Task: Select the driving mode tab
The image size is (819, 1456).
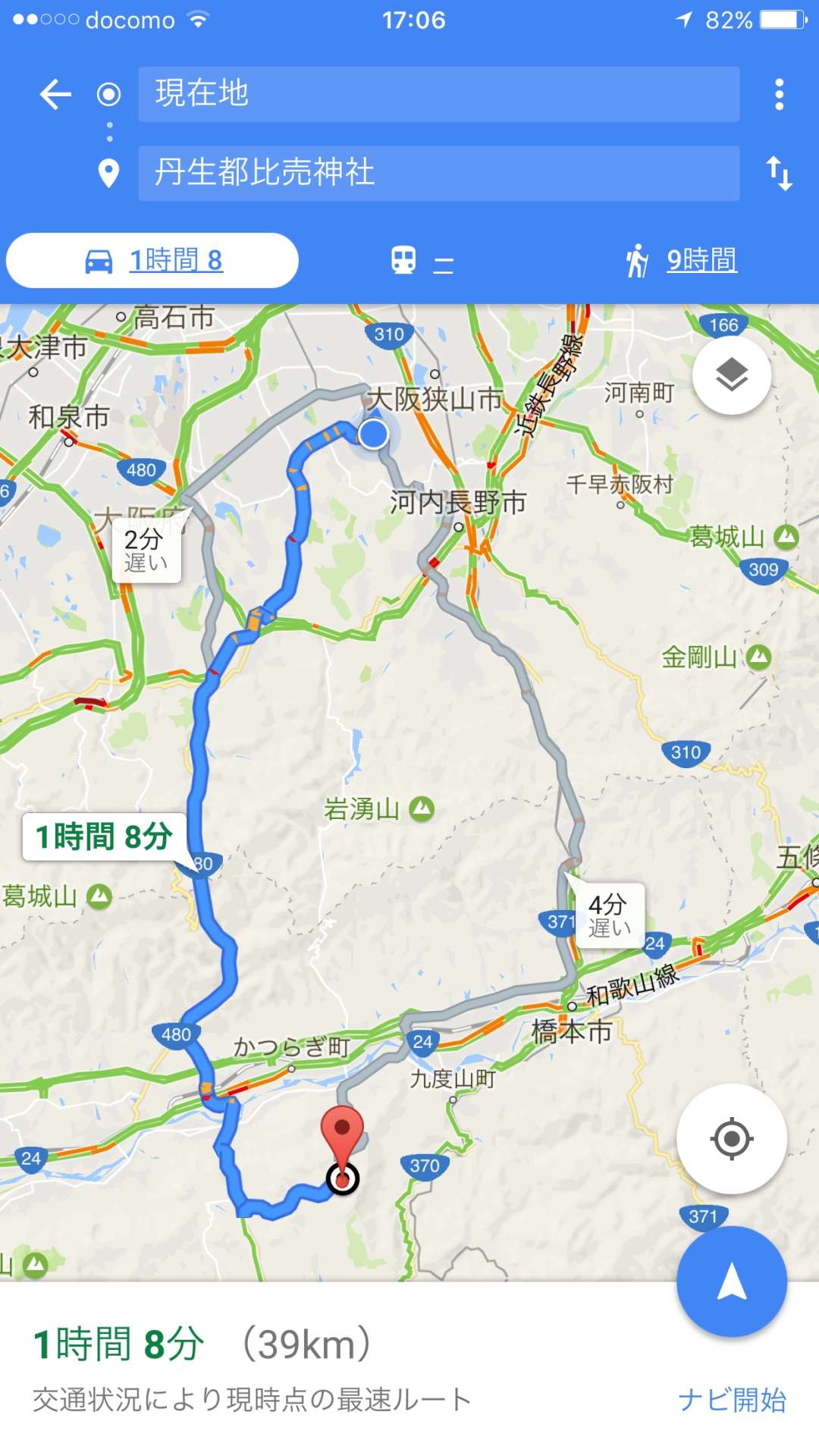Action: 152,261
